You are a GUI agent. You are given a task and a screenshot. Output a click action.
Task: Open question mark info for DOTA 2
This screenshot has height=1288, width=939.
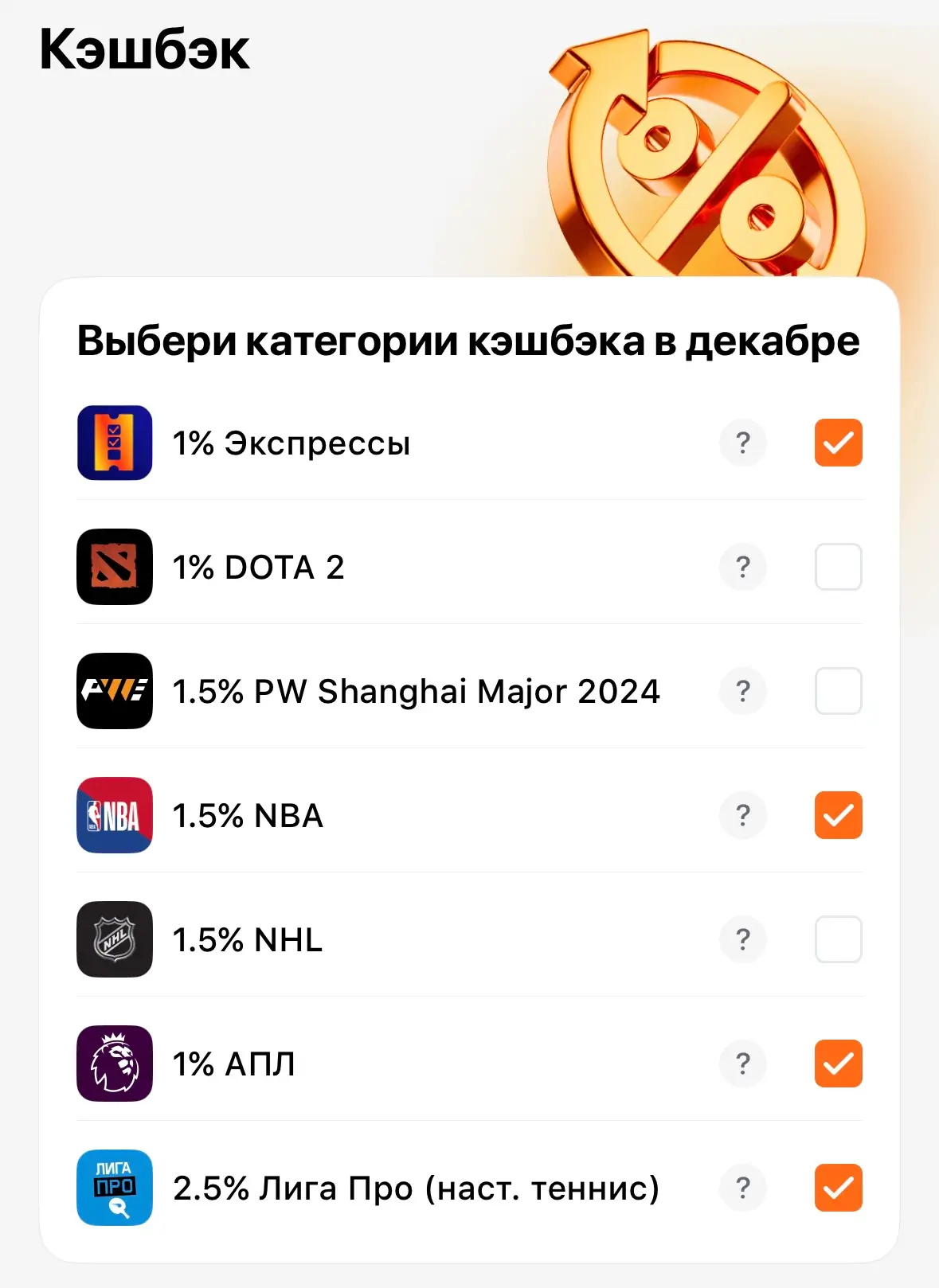point(743,567)
